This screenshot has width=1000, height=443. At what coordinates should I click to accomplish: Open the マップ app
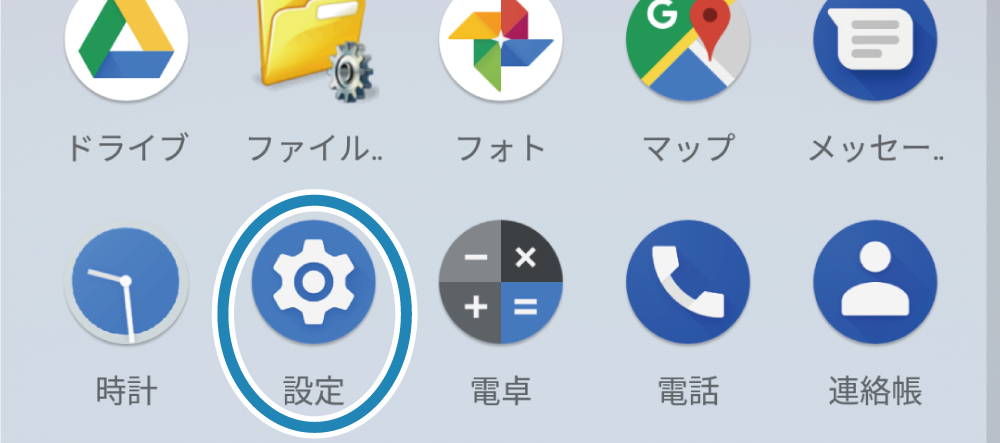pos(688,45)
